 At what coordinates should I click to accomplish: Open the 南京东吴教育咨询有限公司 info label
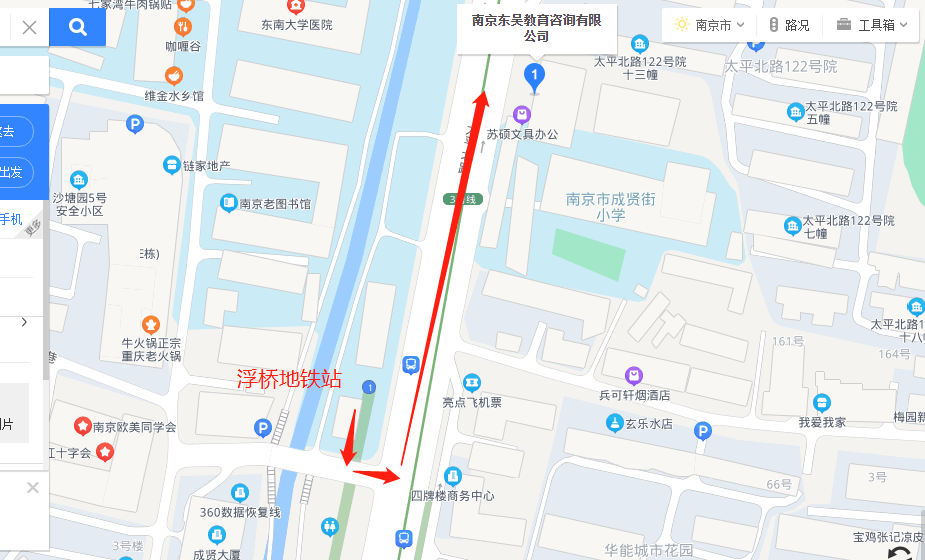coord(536,27)
